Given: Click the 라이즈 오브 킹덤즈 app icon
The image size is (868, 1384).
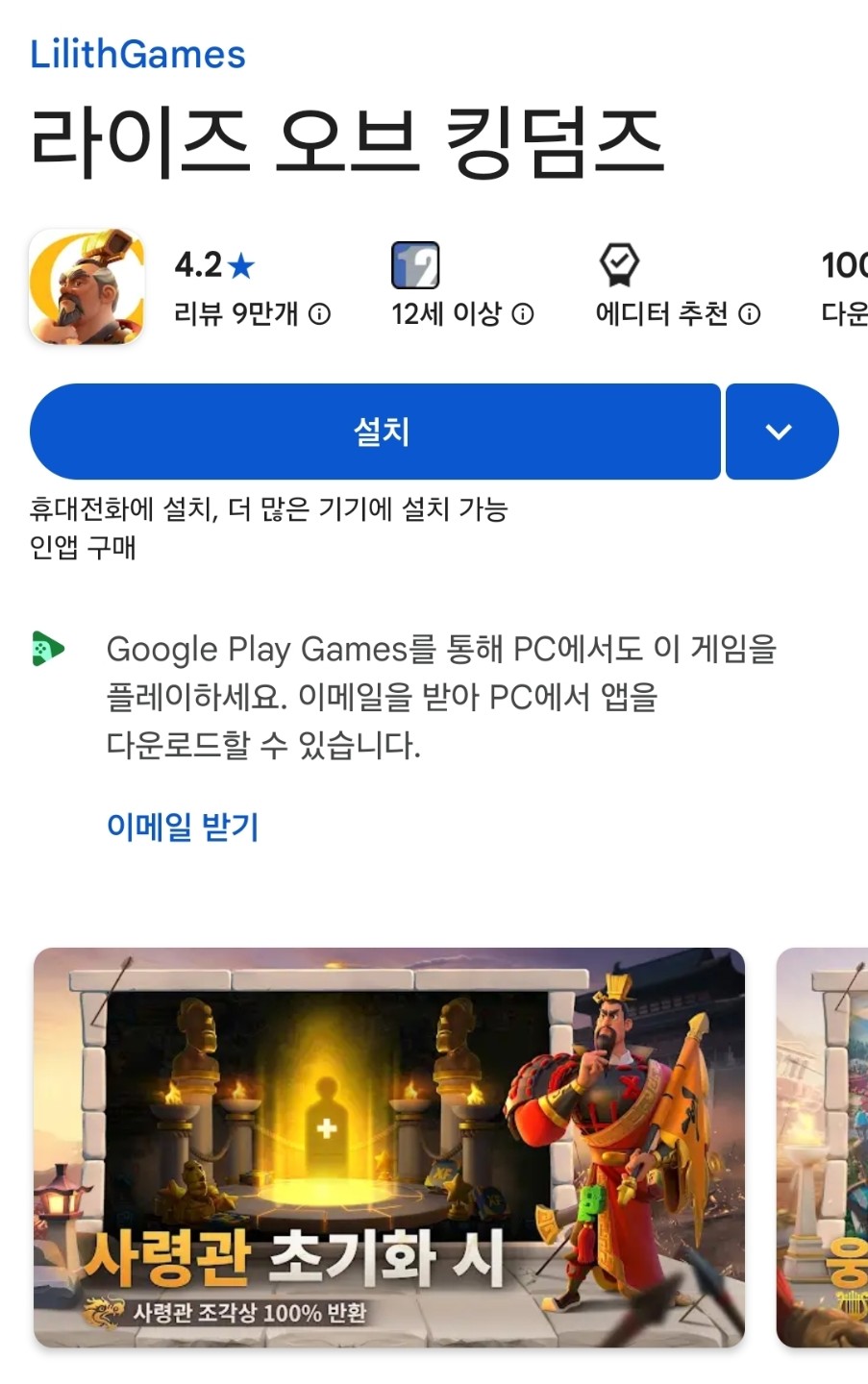Looking at the screenshot, I should click(86, 285).
